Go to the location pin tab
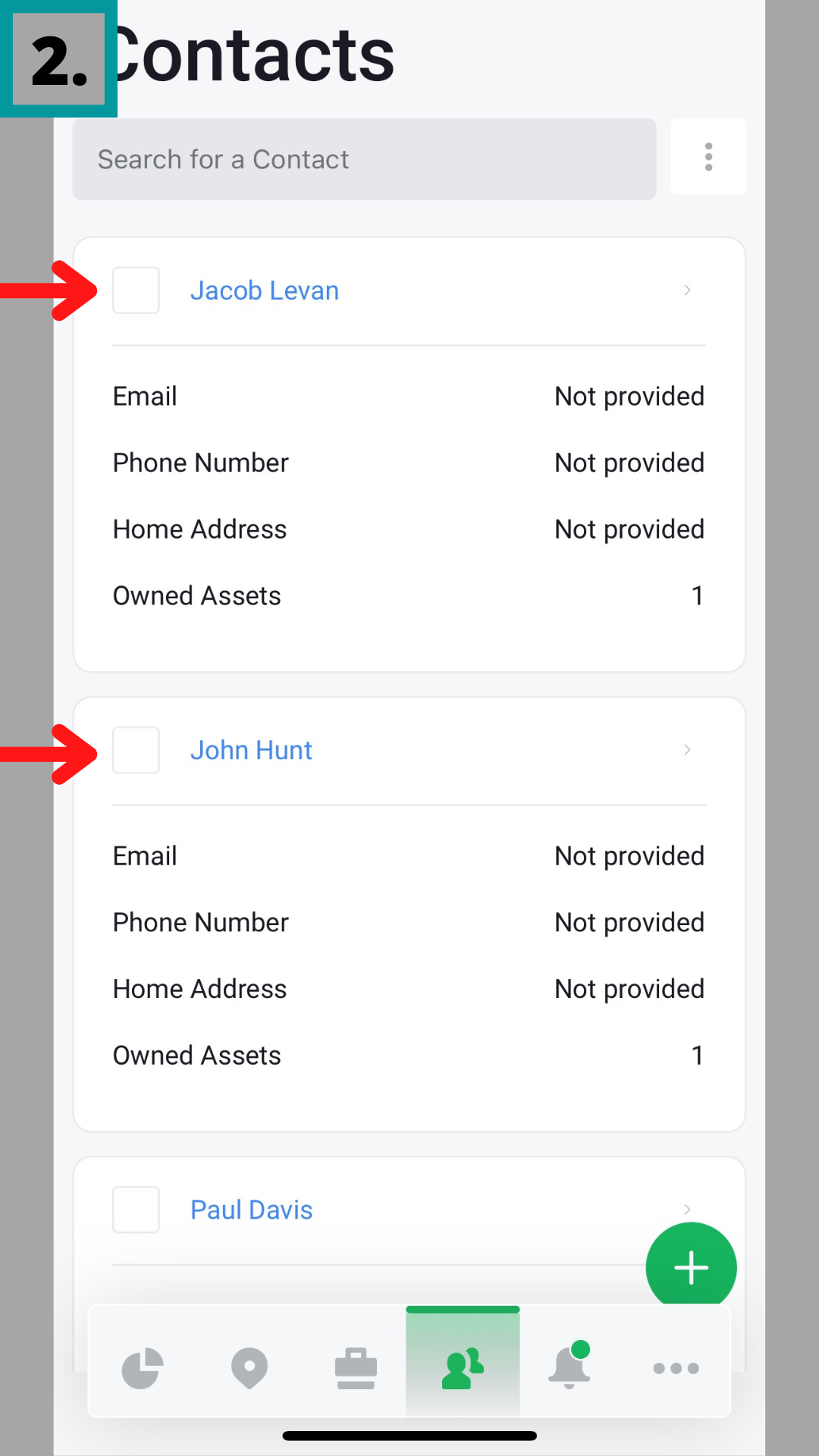Image resolution: width=819 pixels, height=1456 pixels. 249,1368
